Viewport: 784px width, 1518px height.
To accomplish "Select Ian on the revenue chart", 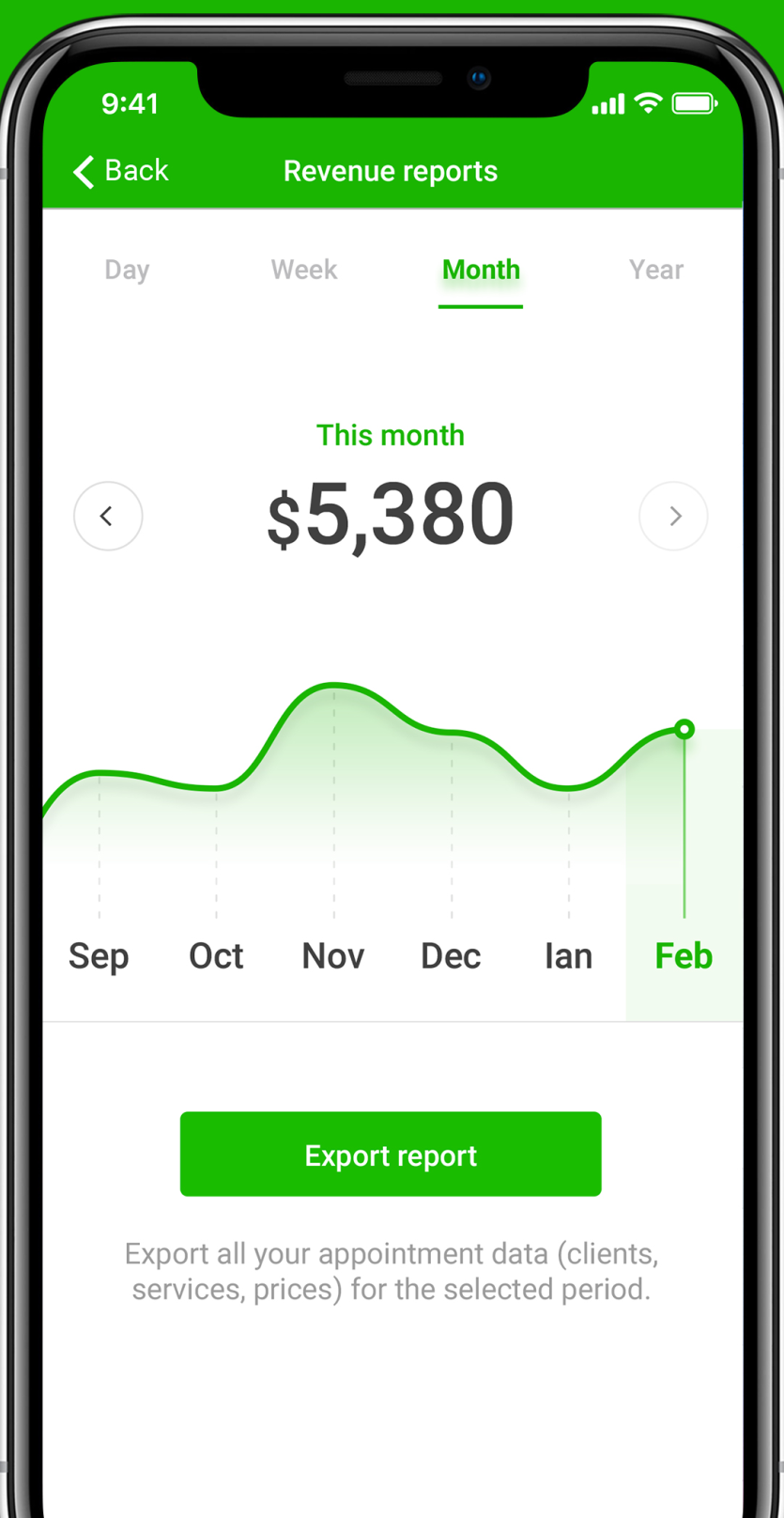I will point(568,955).
